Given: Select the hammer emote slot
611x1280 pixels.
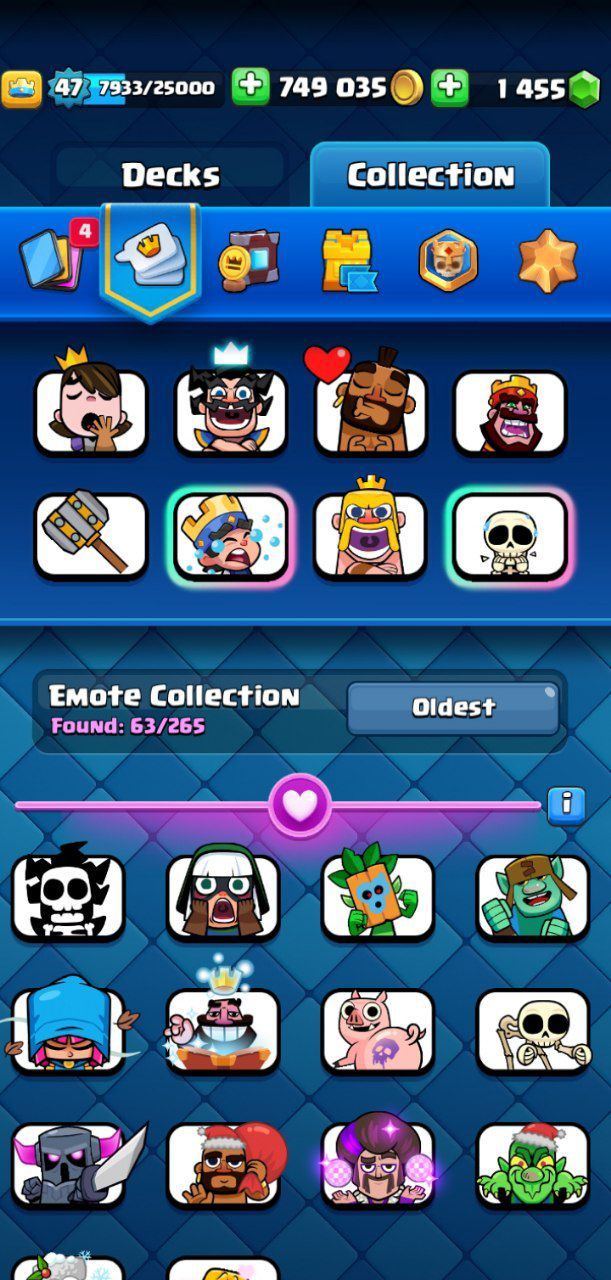Looking at the screenshot, I should (x=91, y=535).
